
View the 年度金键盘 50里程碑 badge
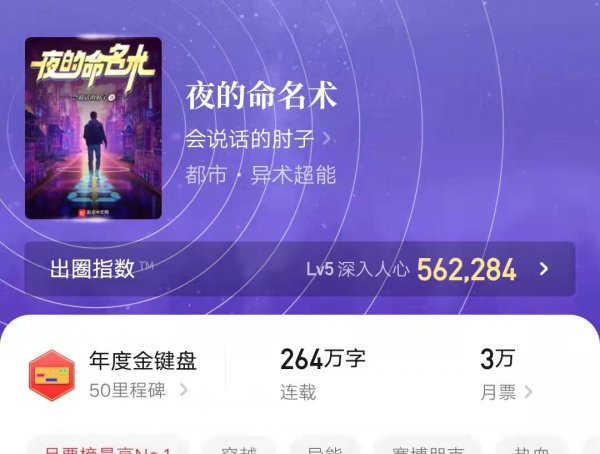[112, 374]
